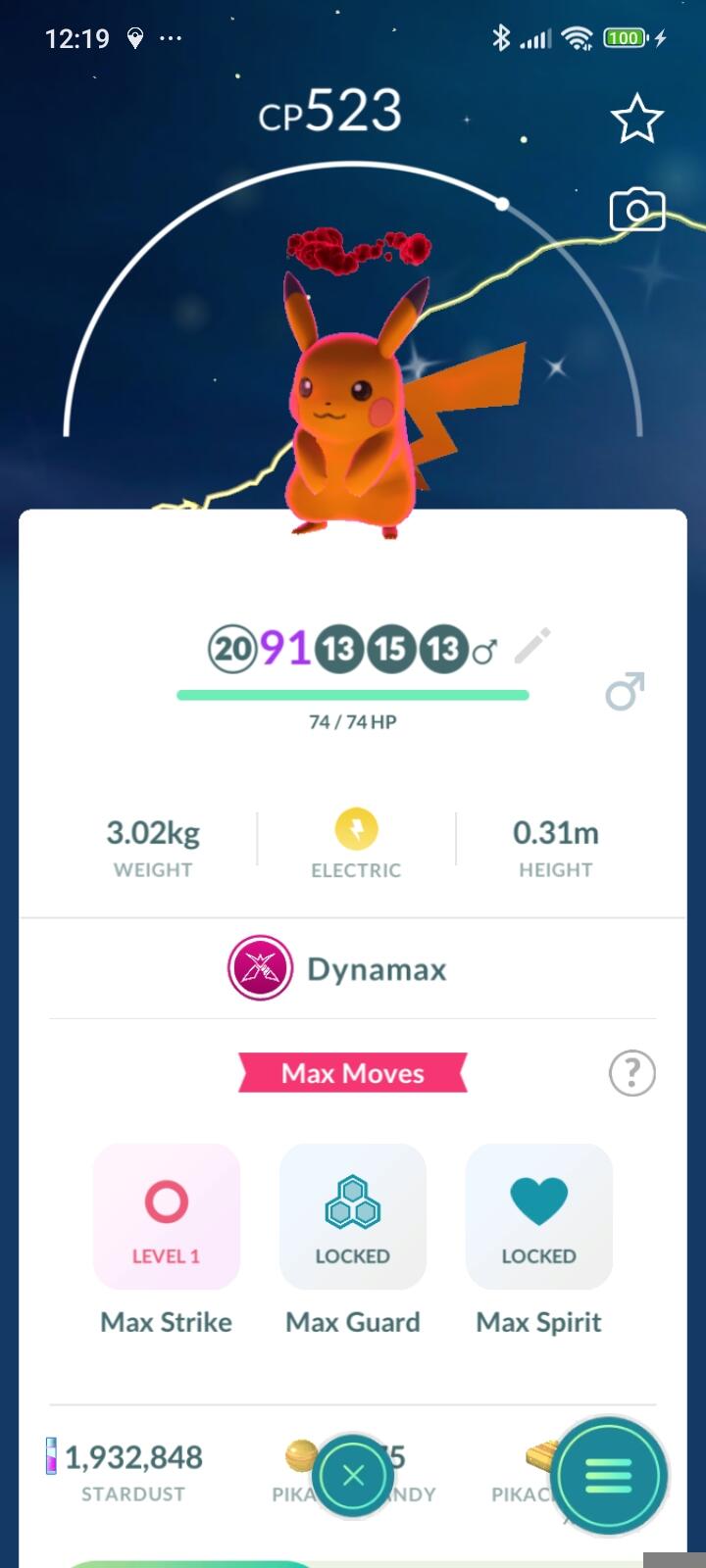Unlock the Max Spirit move

pyautogui.click(x=539, y=1216)
